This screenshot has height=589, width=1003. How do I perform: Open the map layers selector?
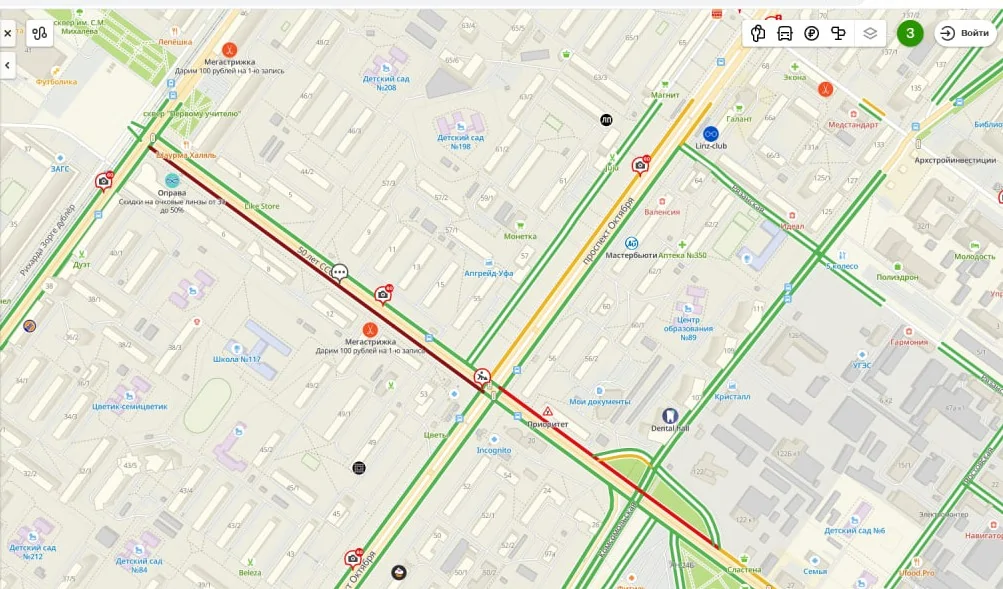[x=870, y=33]
